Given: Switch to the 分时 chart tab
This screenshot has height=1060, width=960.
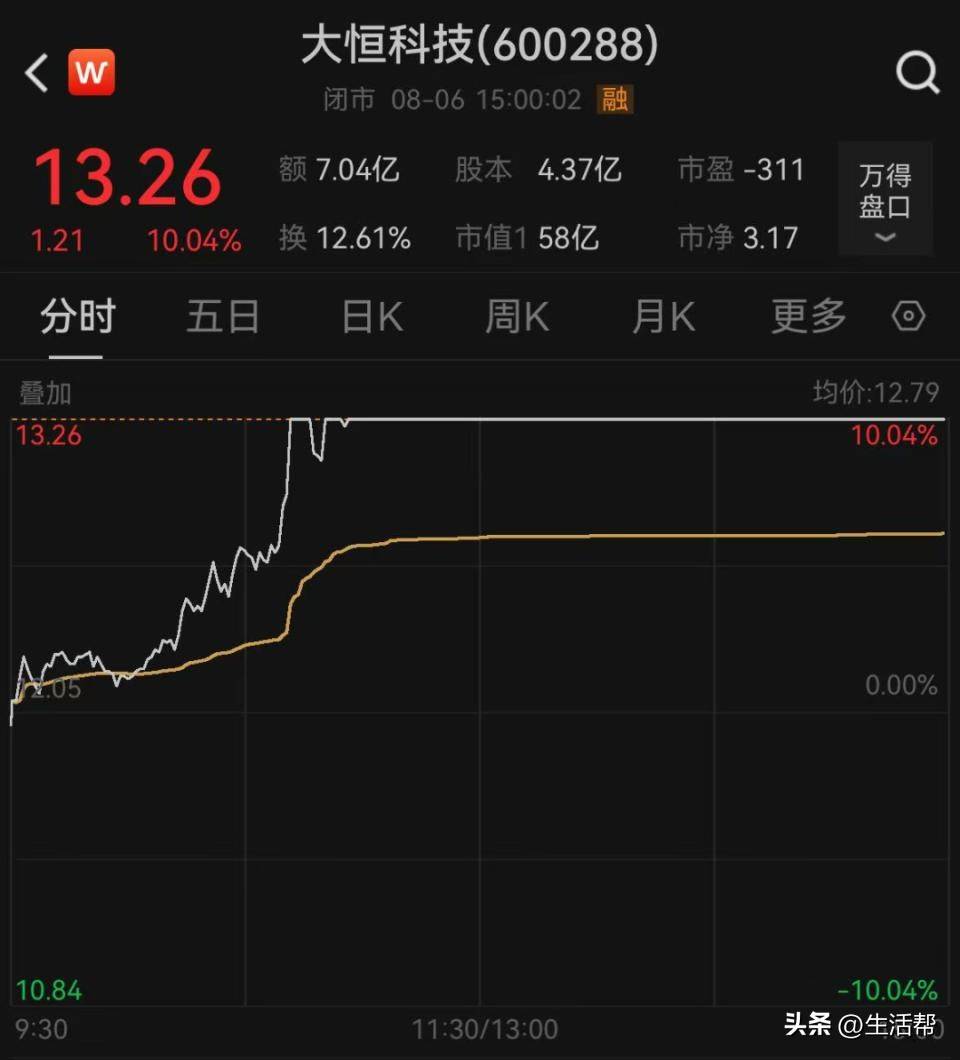Looking at the screenshot, I should point(77,317).
